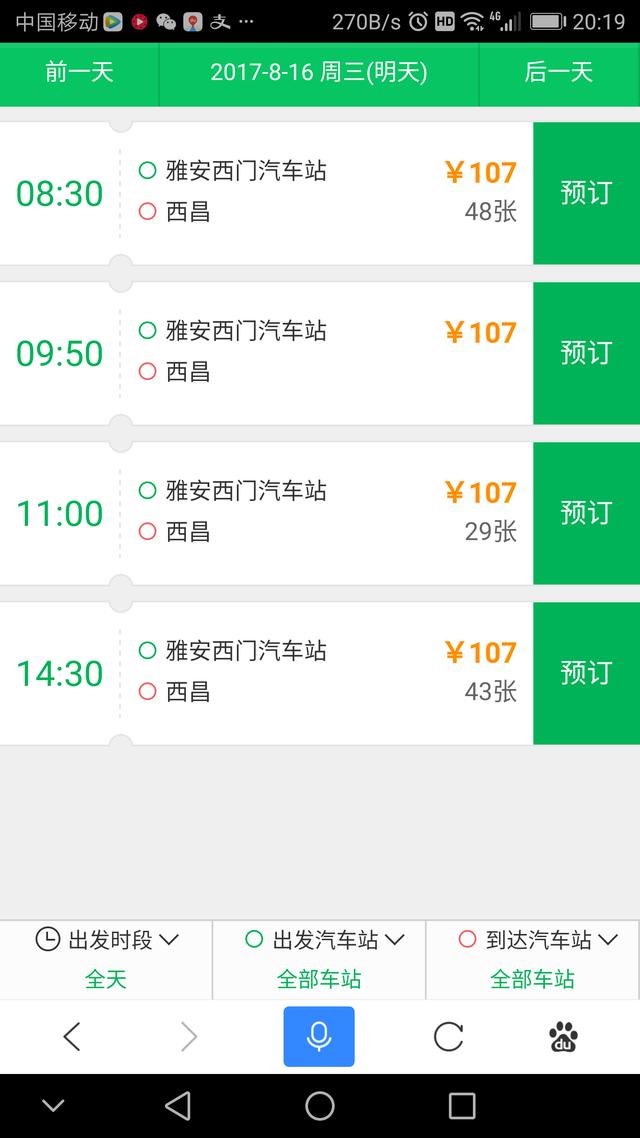Viewport: 640px width, 1138px height.
Task: Book the 11:00 bus ticket
Action: (x=586, y=513)
